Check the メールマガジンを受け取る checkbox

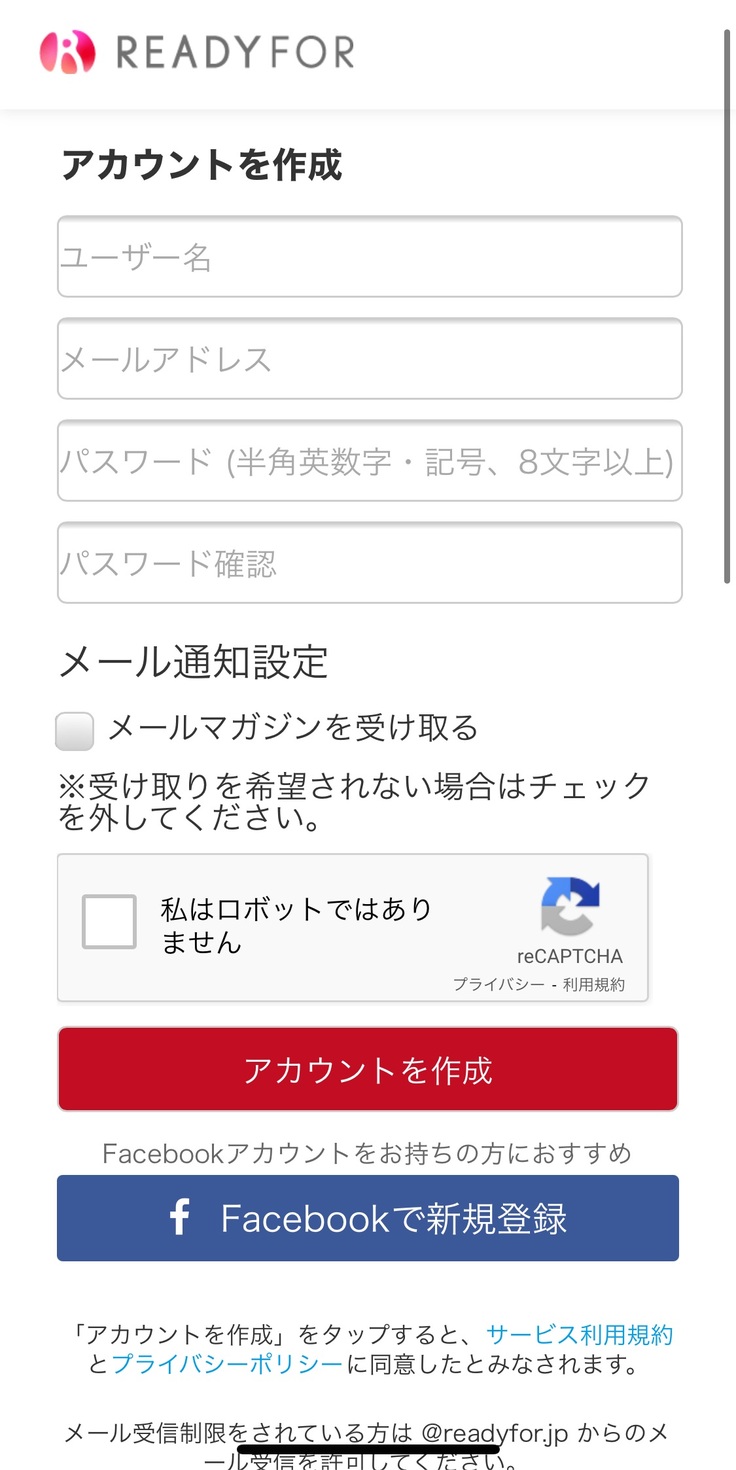tap(75, 731)
